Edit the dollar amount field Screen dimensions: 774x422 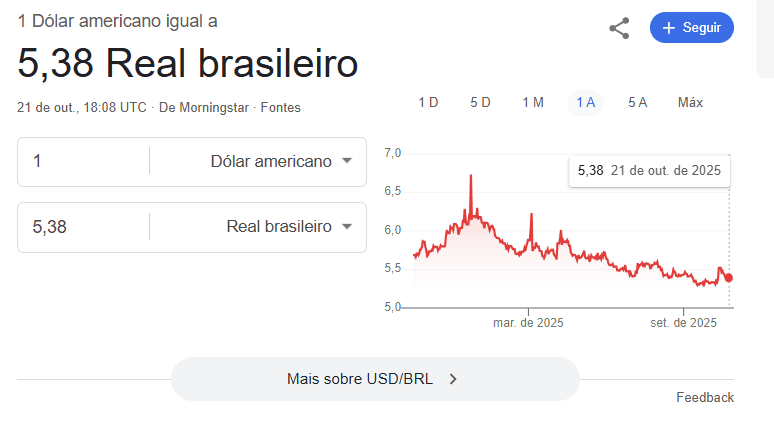pos(85,161)
